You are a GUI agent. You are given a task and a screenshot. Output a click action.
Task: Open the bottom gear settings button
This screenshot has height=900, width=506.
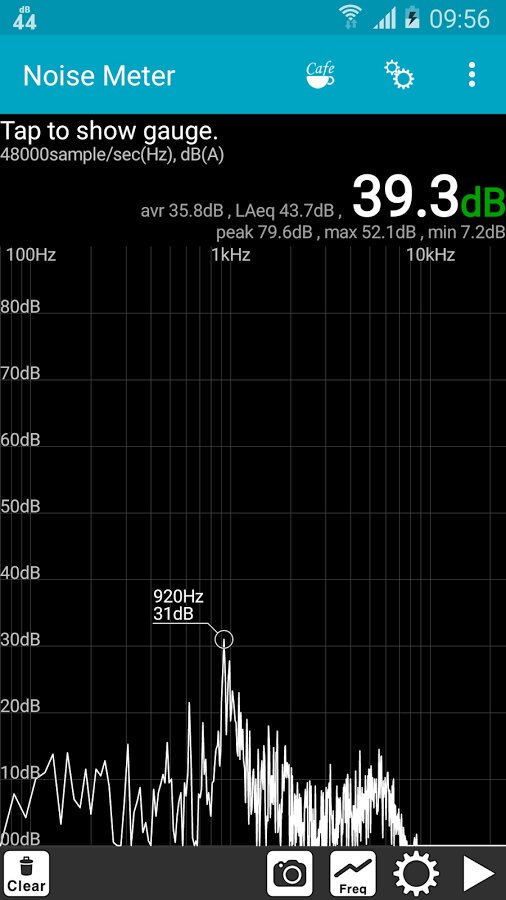tap(417, 873)
